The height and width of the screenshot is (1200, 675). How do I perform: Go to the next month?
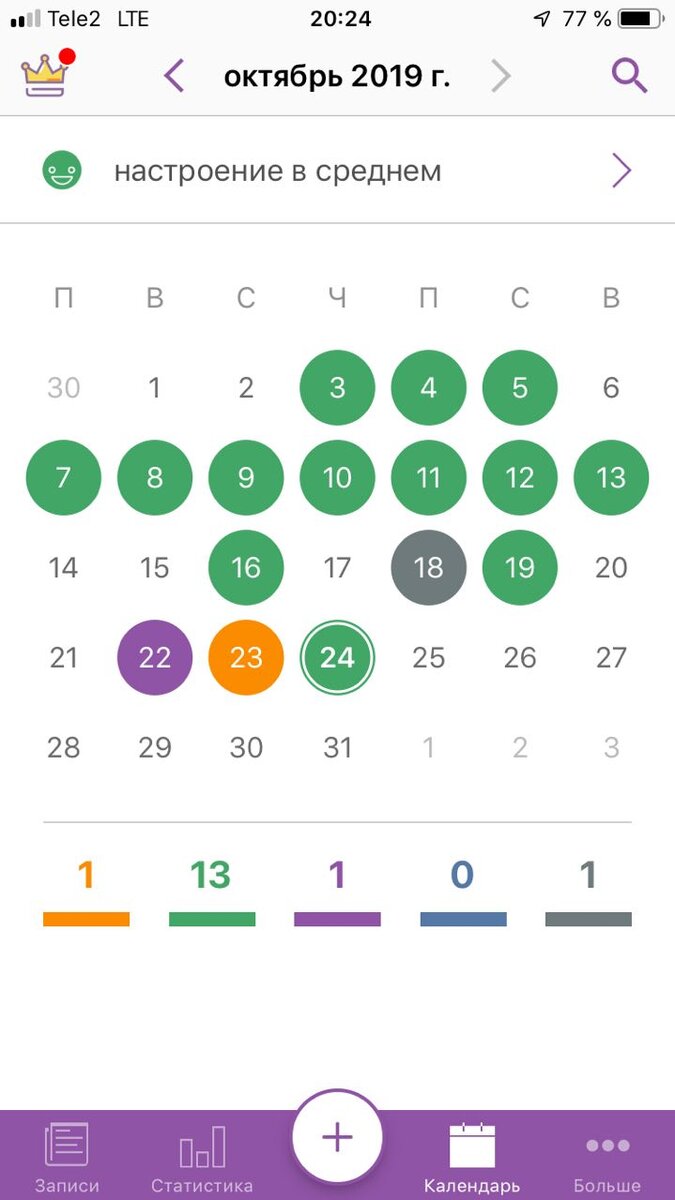tap(500, 76)
